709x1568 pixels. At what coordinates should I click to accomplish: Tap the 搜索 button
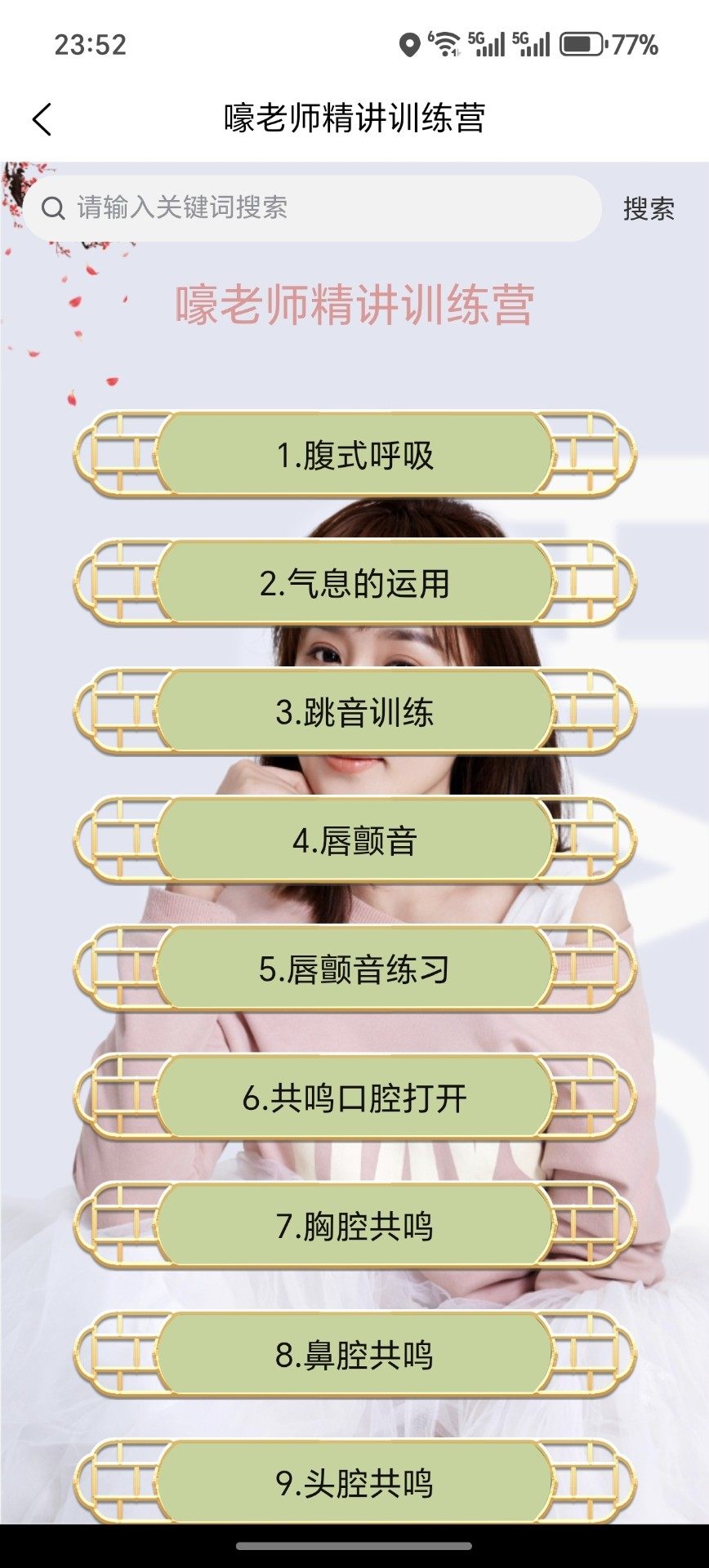click(x=649, y=209)
